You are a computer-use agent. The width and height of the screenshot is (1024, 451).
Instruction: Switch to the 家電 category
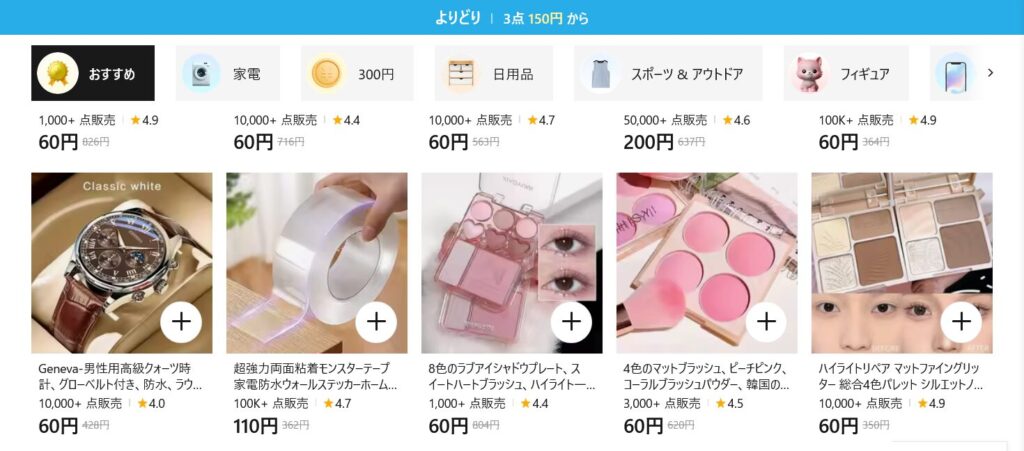(227, 73)
